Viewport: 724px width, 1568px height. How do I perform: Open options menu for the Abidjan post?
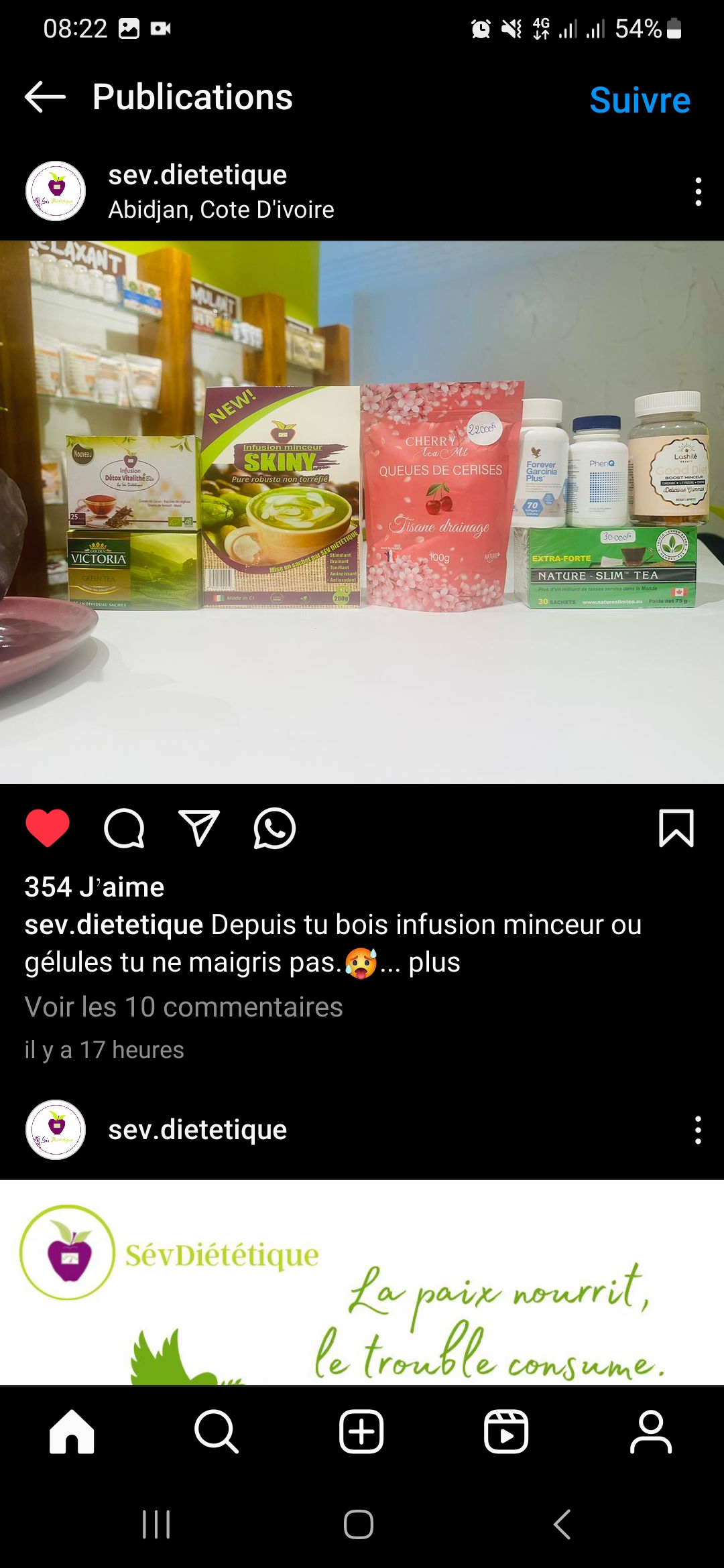click(698, 192)
